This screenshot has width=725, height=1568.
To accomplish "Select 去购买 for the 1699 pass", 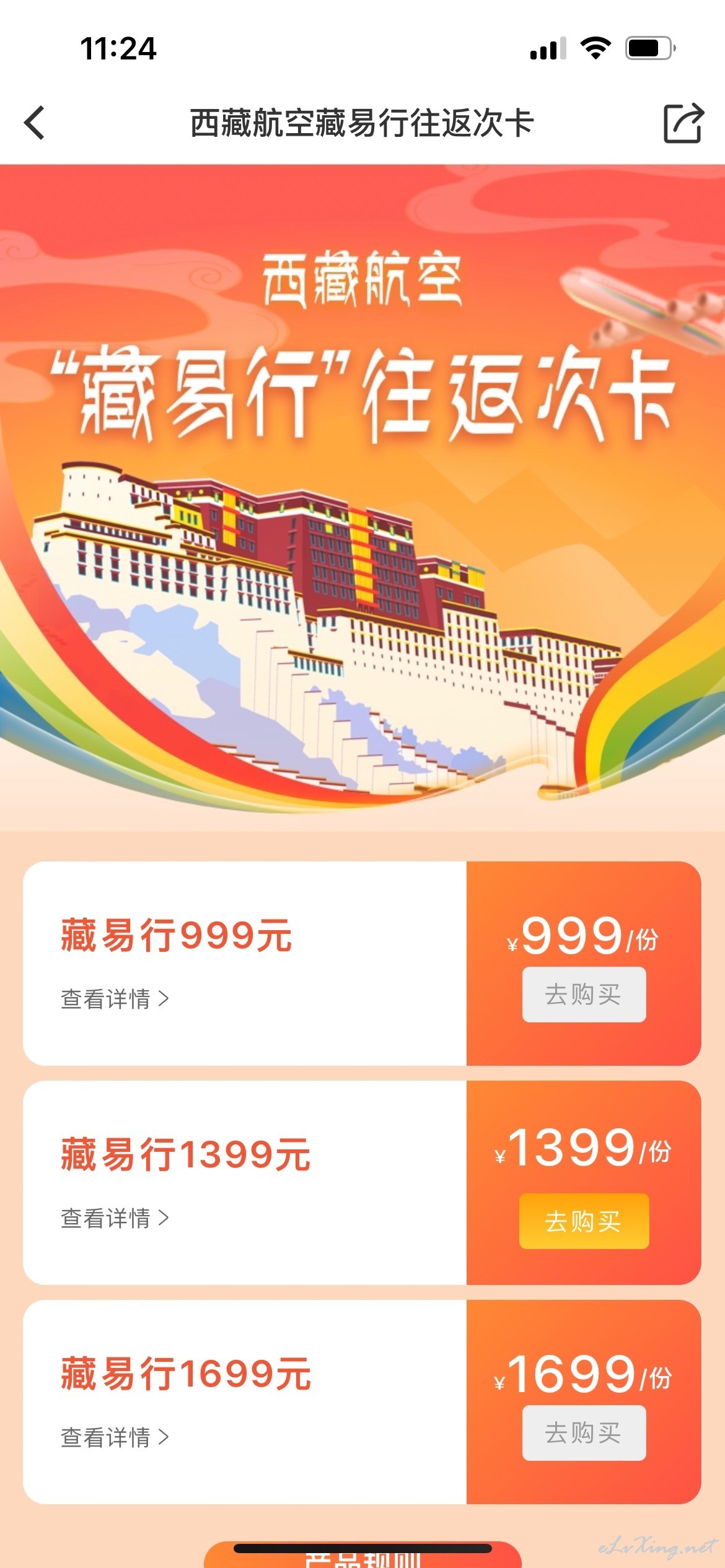I will 584,1433.
